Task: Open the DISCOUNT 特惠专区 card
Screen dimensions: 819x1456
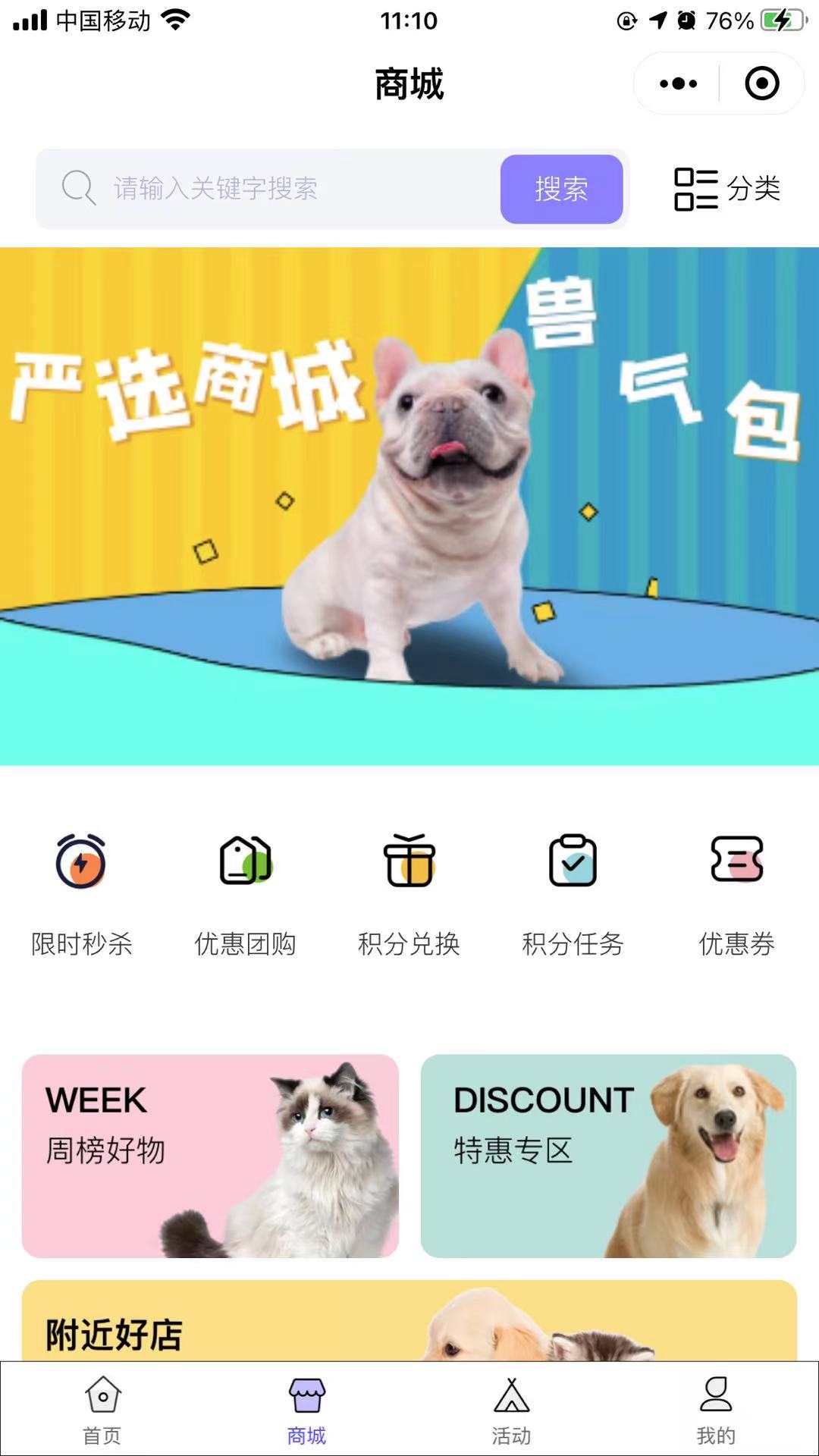Action: 608,1156
